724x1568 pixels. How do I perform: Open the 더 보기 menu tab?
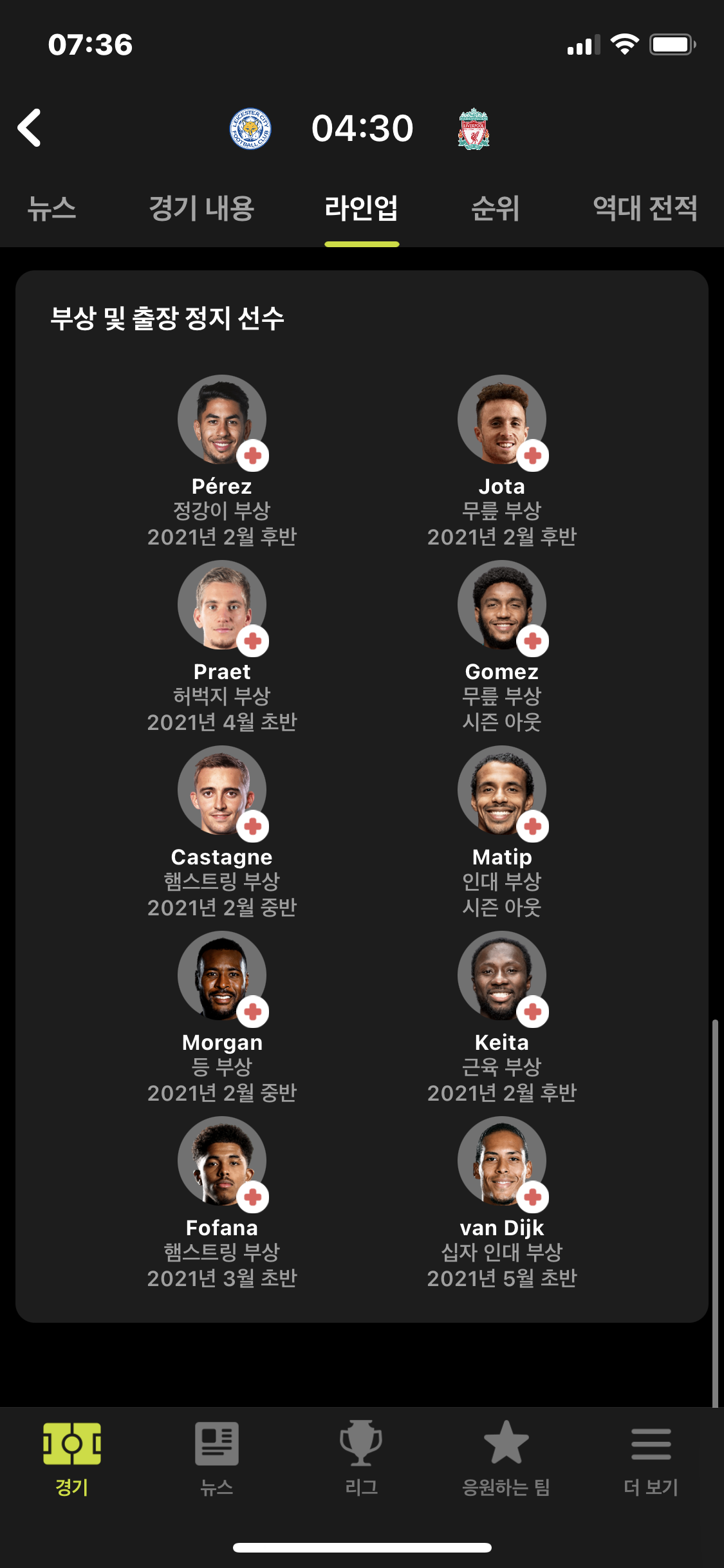[651, 1459]
